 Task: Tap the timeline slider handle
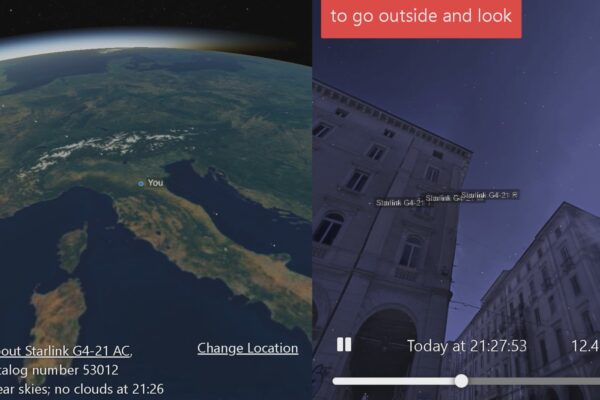(x=461, y=381)
